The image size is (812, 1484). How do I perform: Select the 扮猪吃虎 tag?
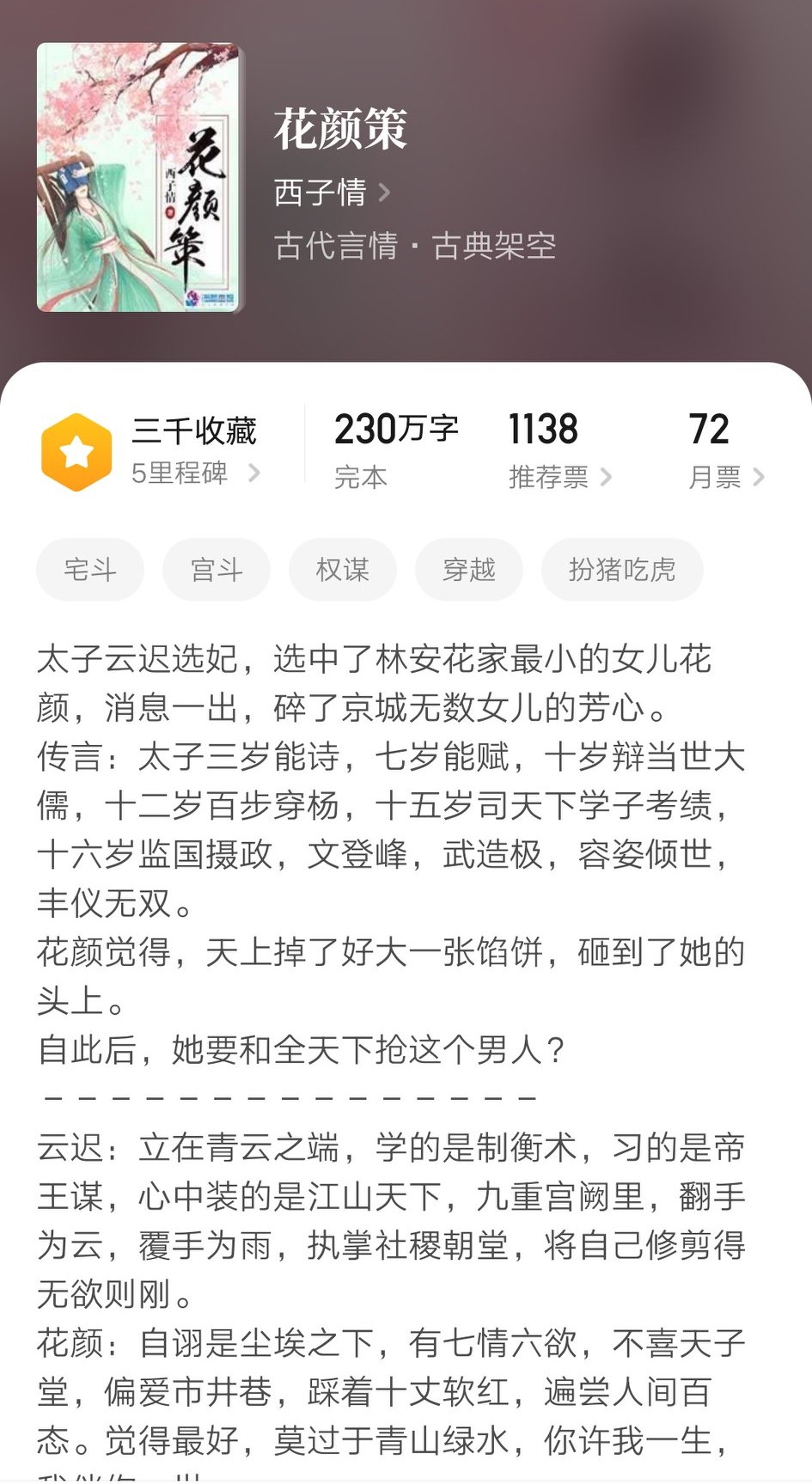622,569
